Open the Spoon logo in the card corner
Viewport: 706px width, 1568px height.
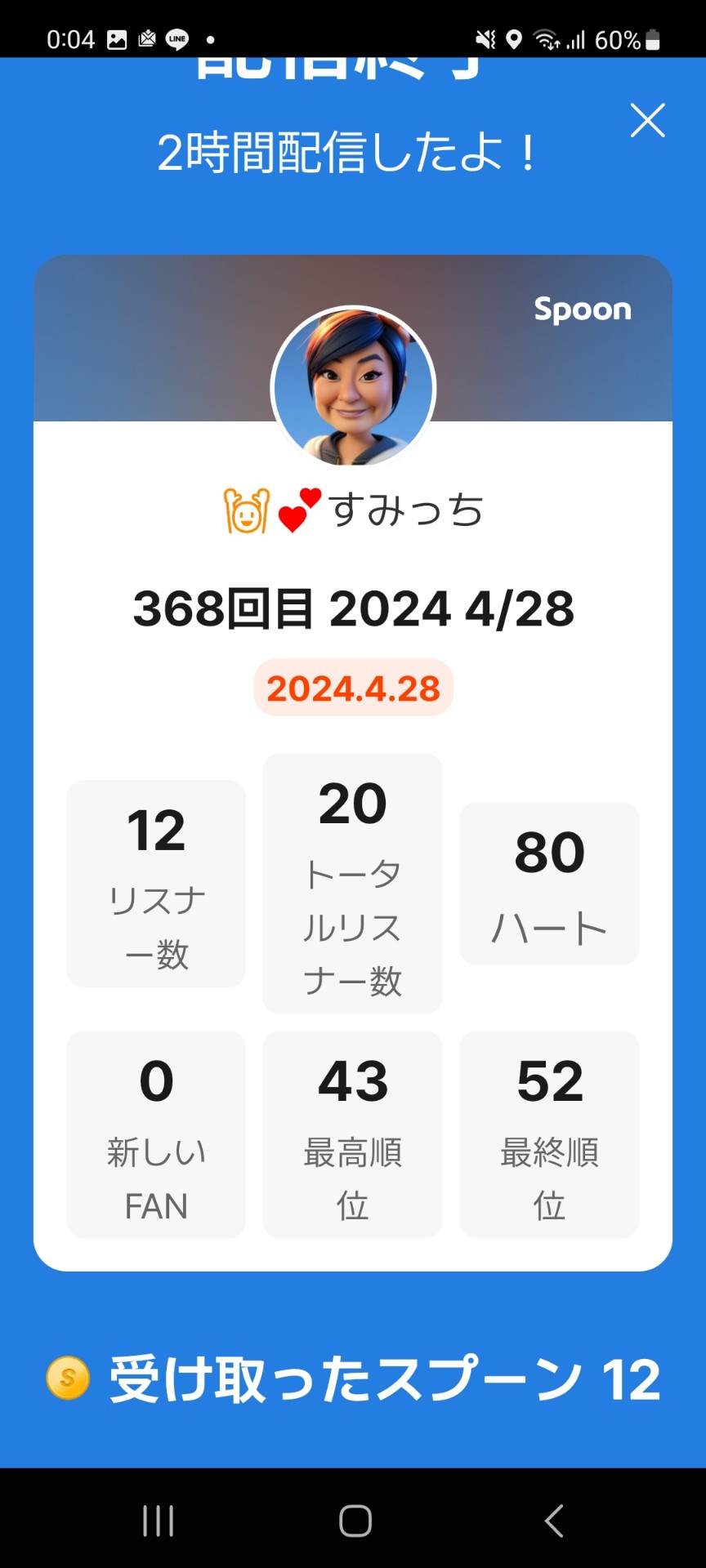582,310
